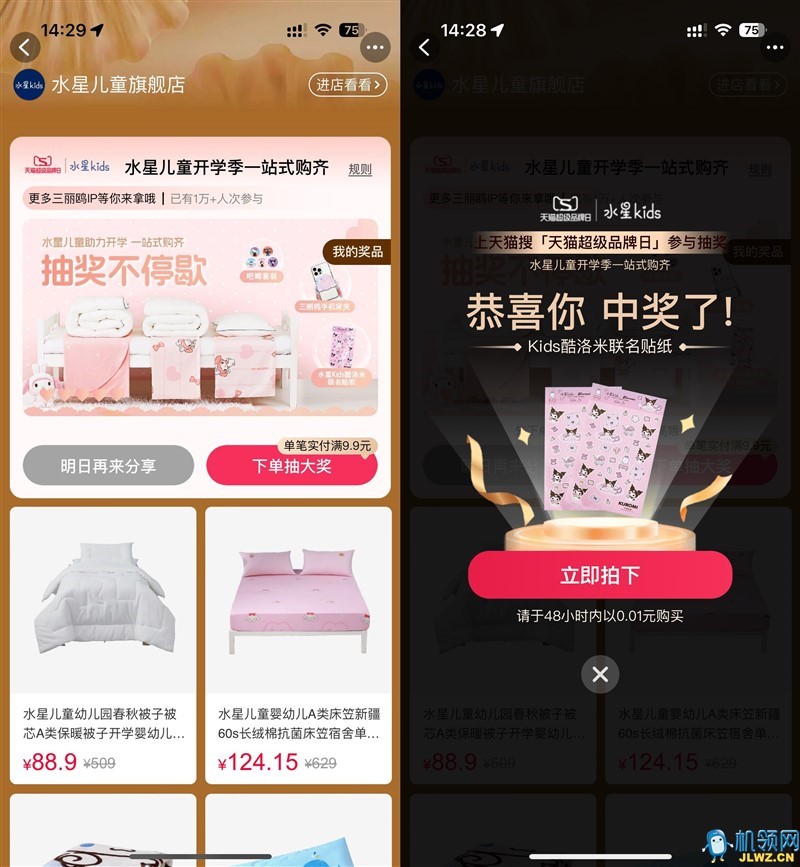Tap 下单抽大奖 button
Image resolution: width=800 pixels, height=867 pixels.
click(x=292, y=466)
